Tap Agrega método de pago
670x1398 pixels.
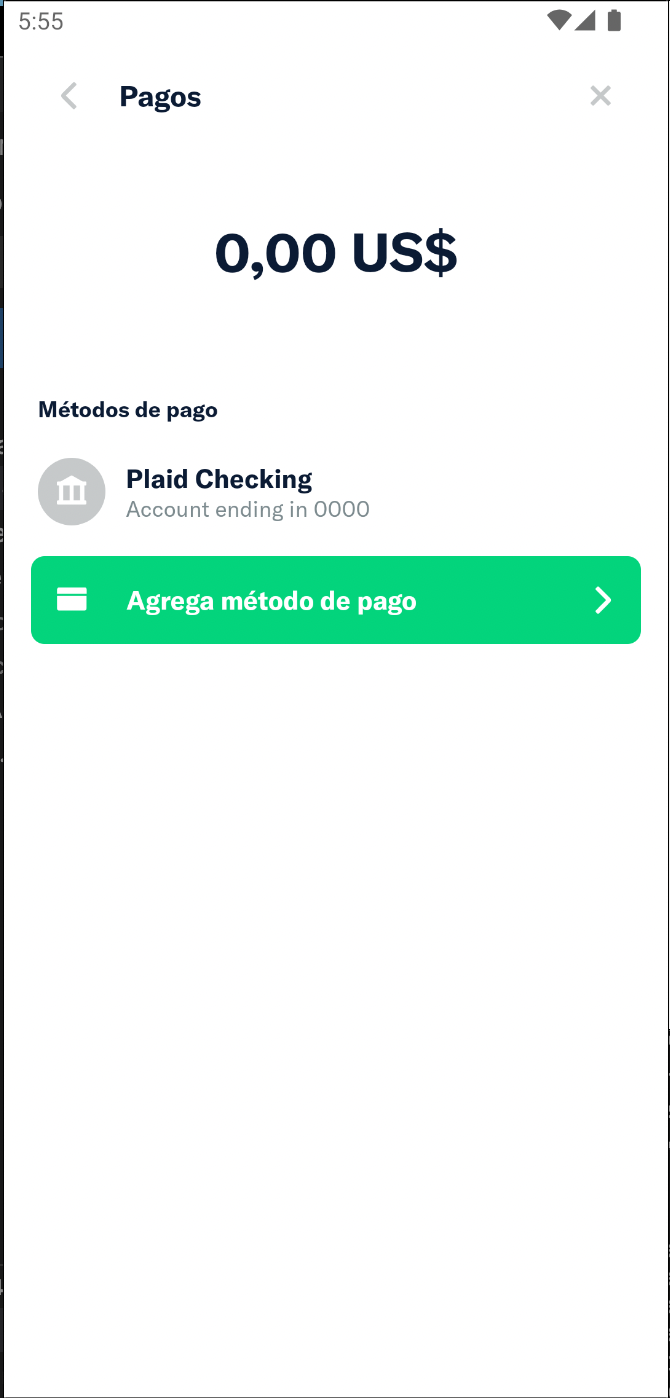pos(335,600)
